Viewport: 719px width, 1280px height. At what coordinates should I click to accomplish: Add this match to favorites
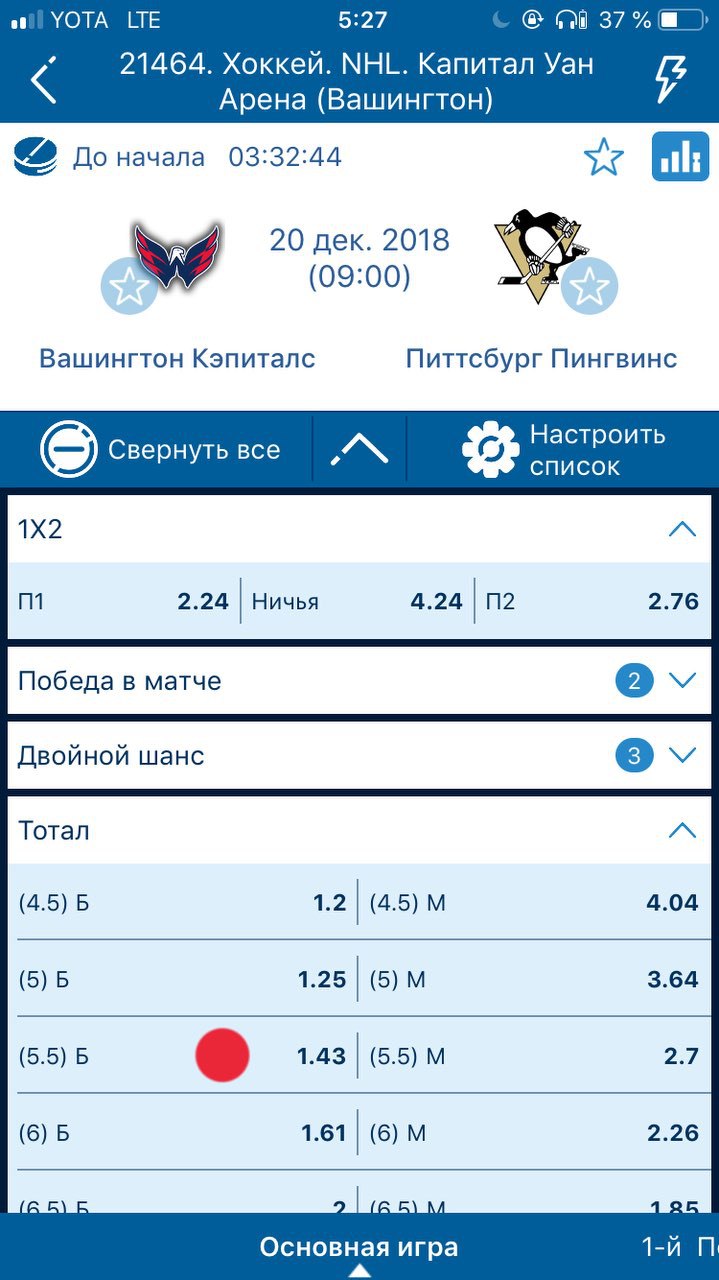pyautogui.click(x=603, y=157)
